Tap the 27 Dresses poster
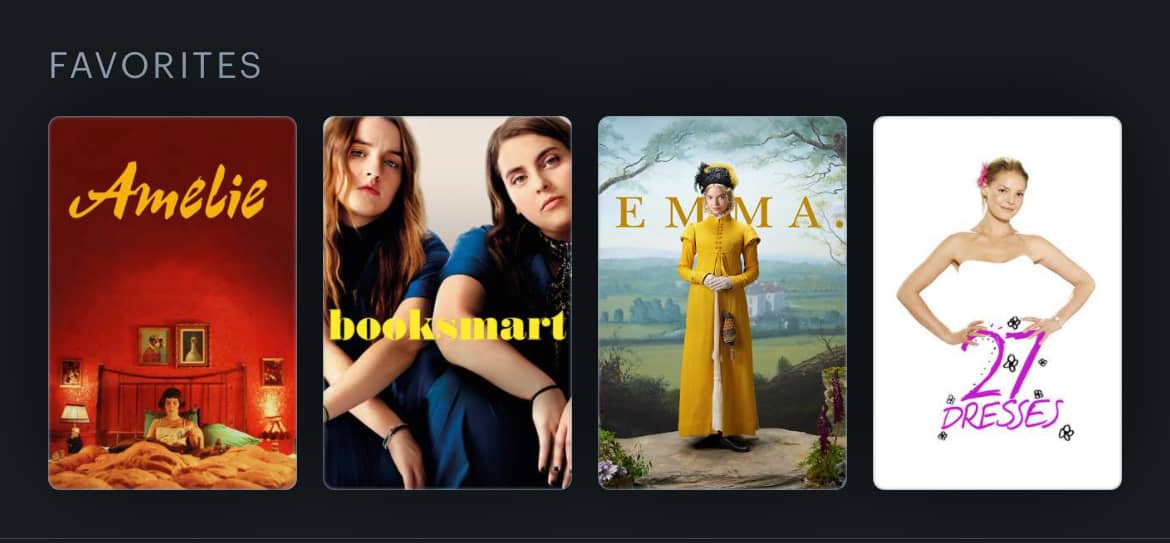This screenshot has width=1170, height=543. [997, 303]
